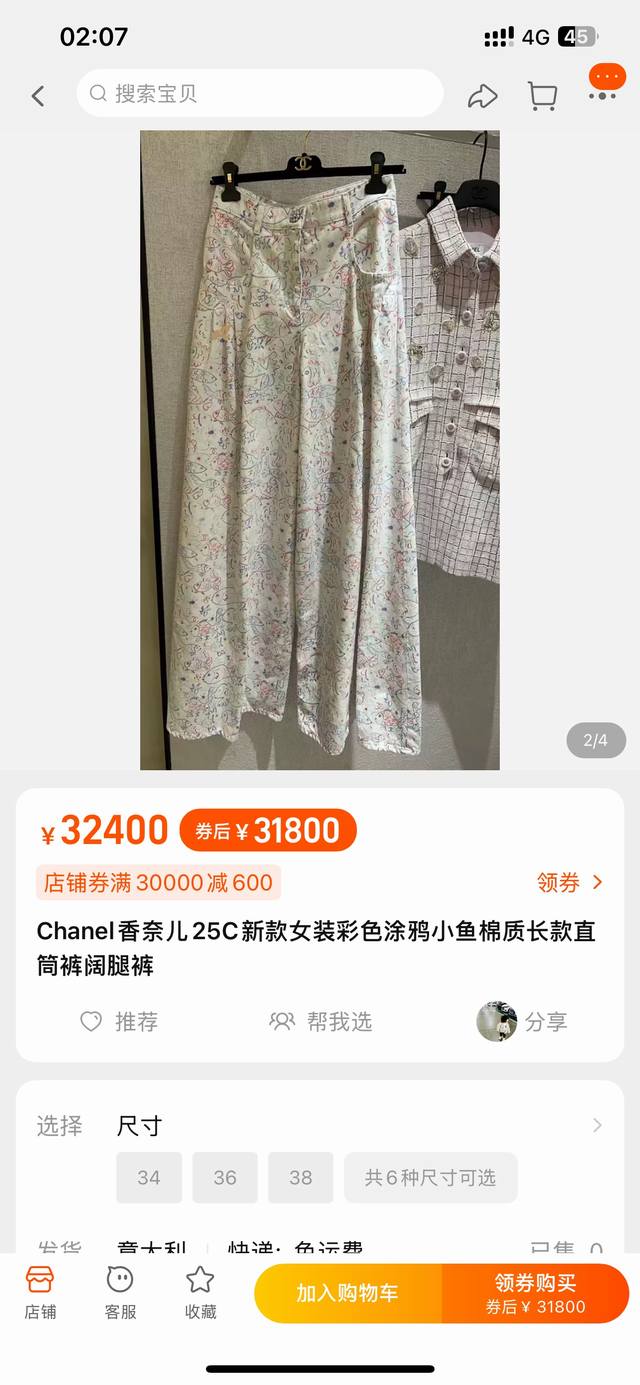Select size 34
The image size is (640, 1385).
click(x=149, y=1177)
